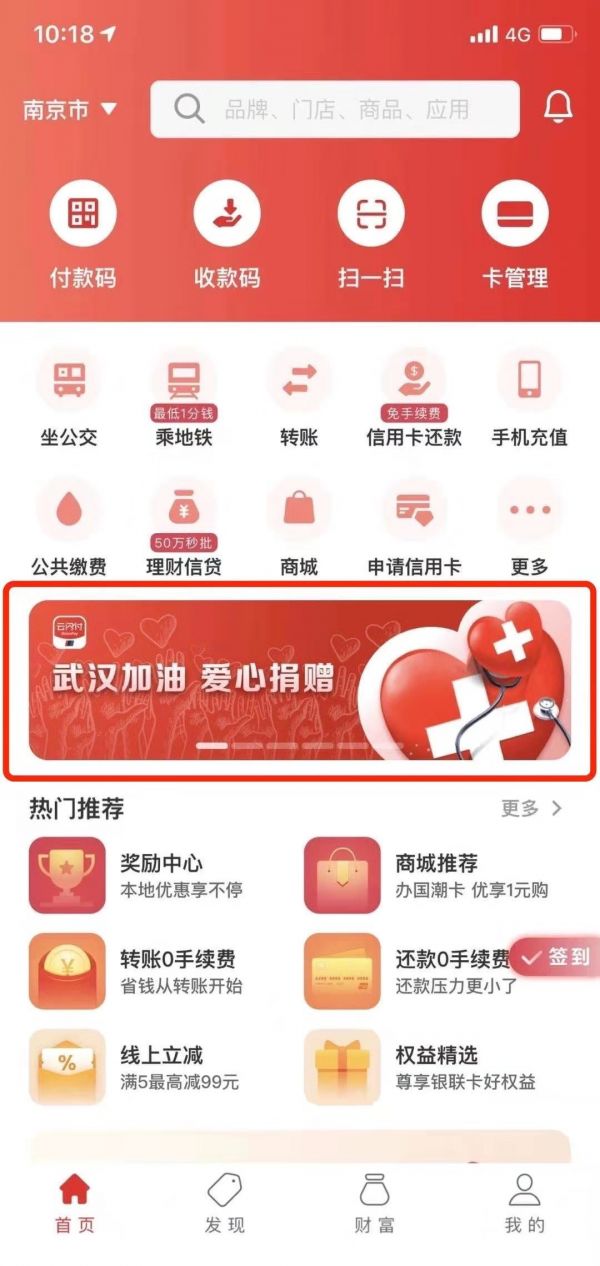Open the 武汉加油 爱心捐赠 banner
Screen dimensions: 600x1266
pos(300,680)
